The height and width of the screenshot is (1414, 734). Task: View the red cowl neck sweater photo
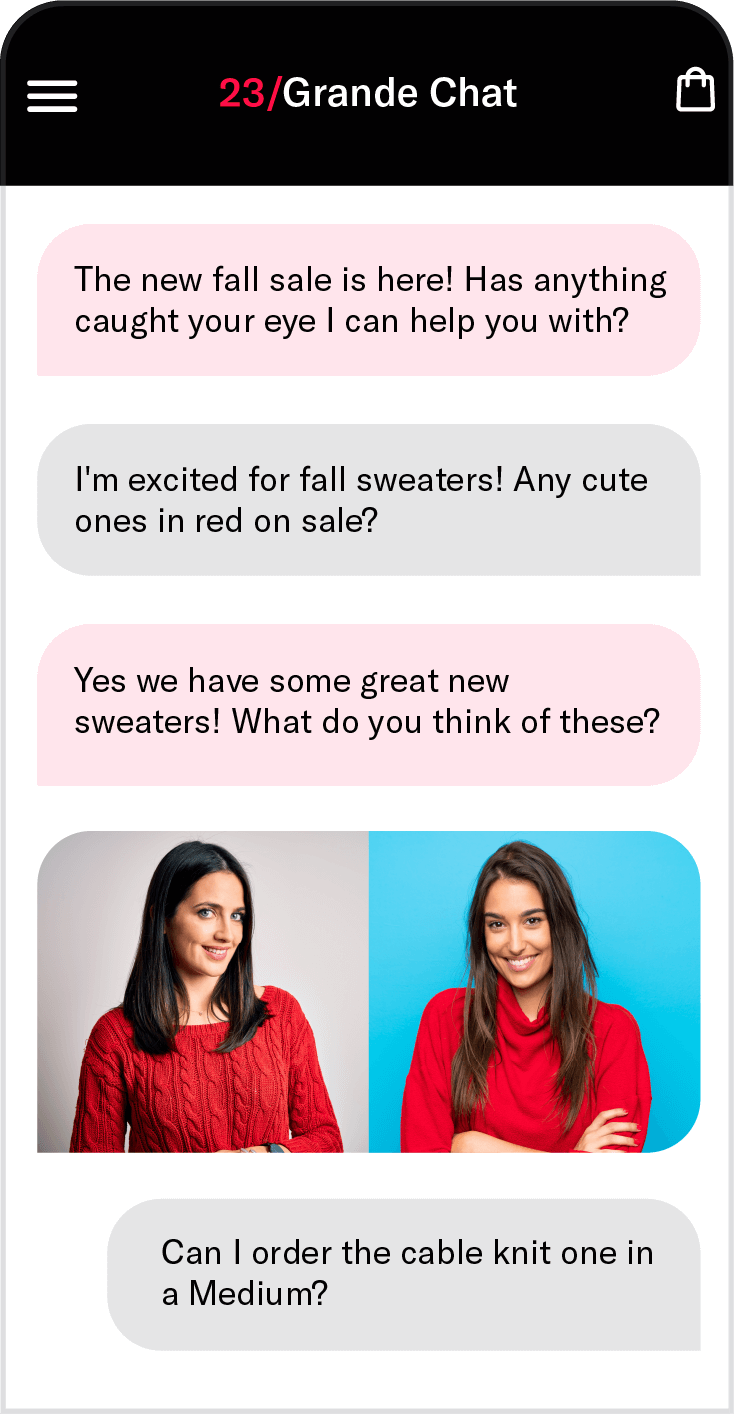[x=534, y=992]
